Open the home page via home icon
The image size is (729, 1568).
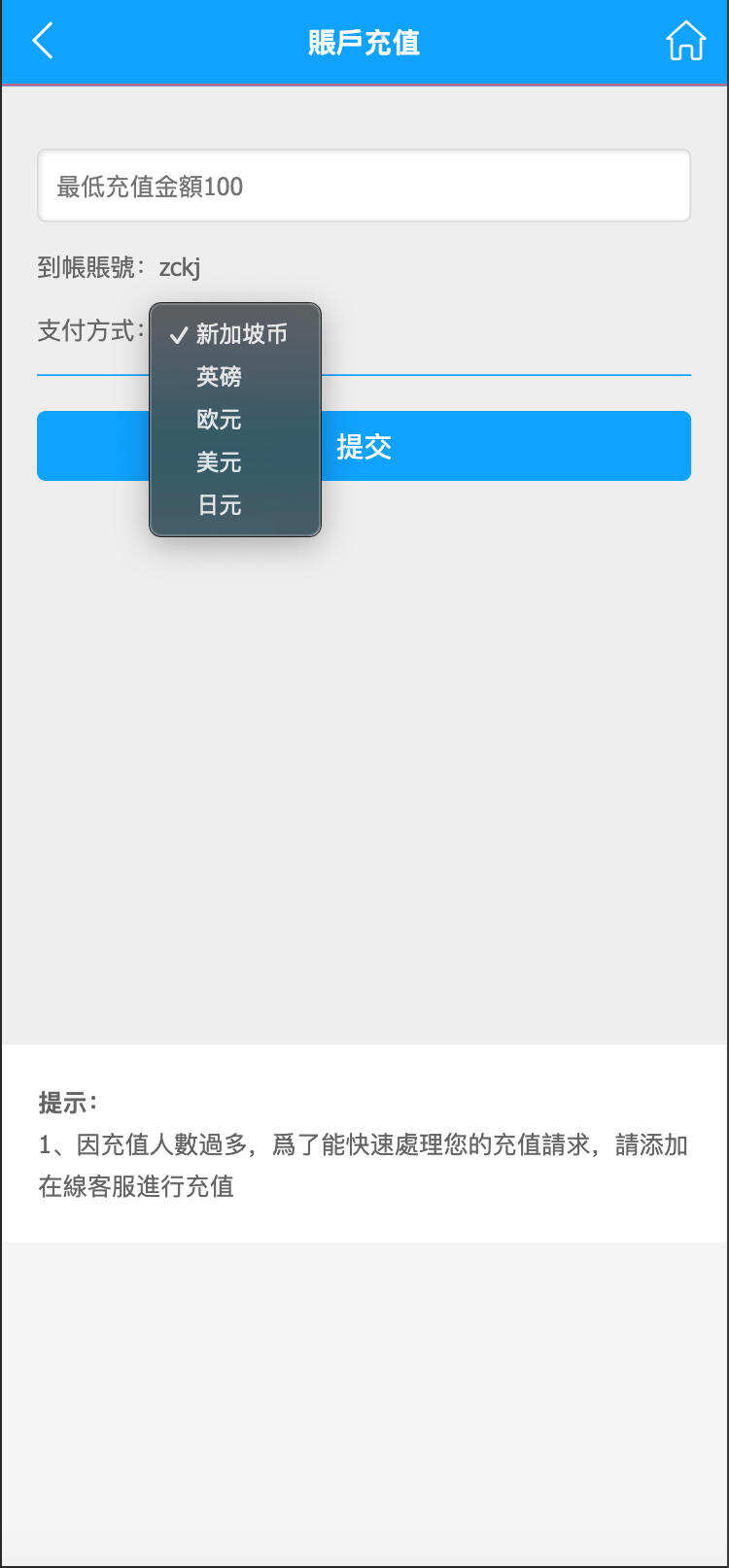pos(686,41)
